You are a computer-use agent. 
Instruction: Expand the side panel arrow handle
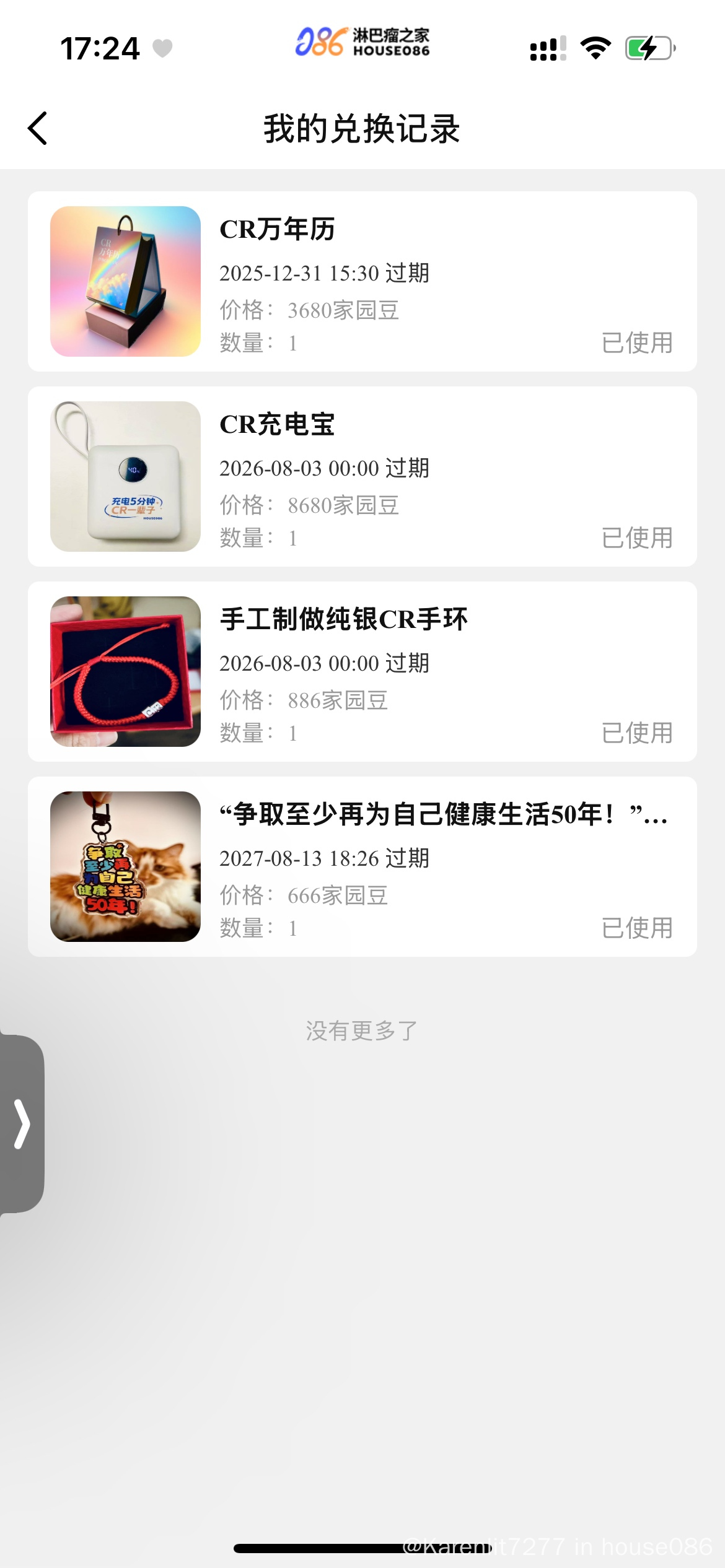[x=22, y=1123]
